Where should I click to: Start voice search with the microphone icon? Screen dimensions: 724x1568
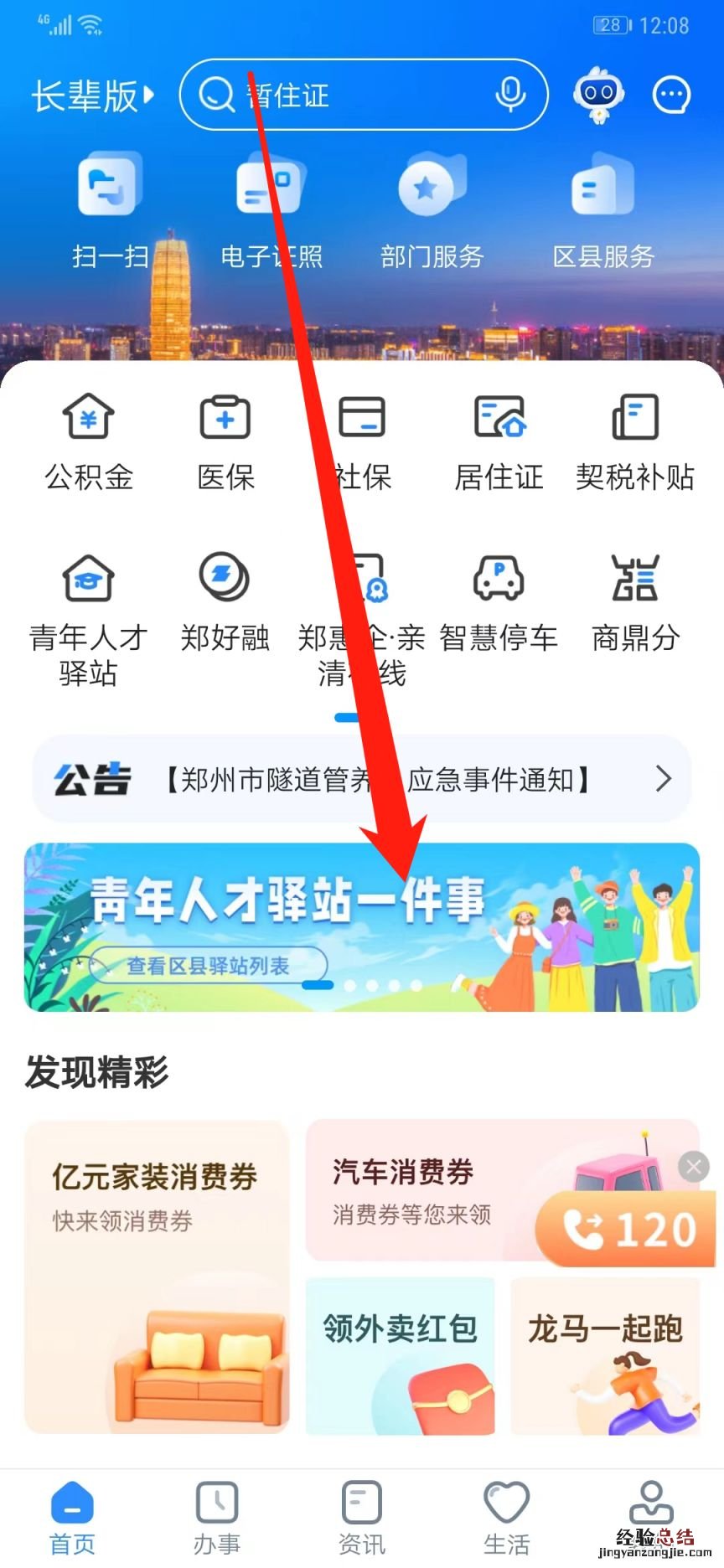(509, 95)
